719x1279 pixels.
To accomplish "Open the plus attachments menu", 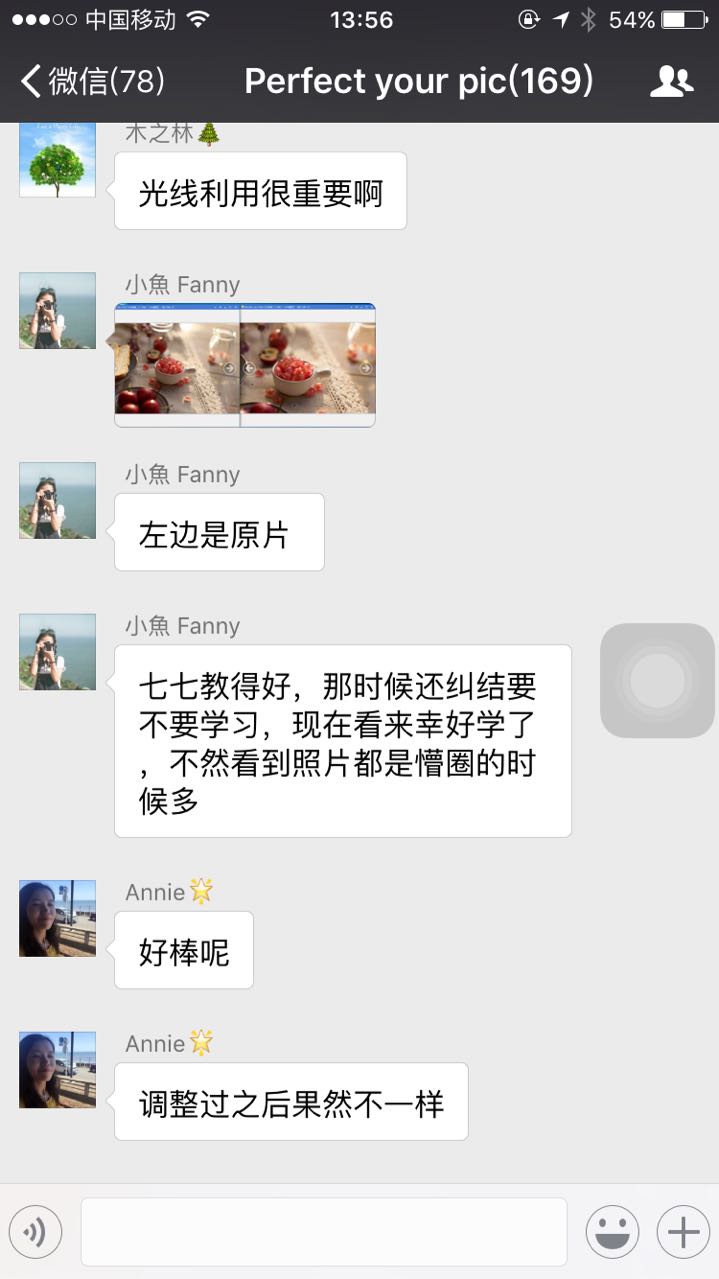I will pyautogui.click(x=683, y=1231).
